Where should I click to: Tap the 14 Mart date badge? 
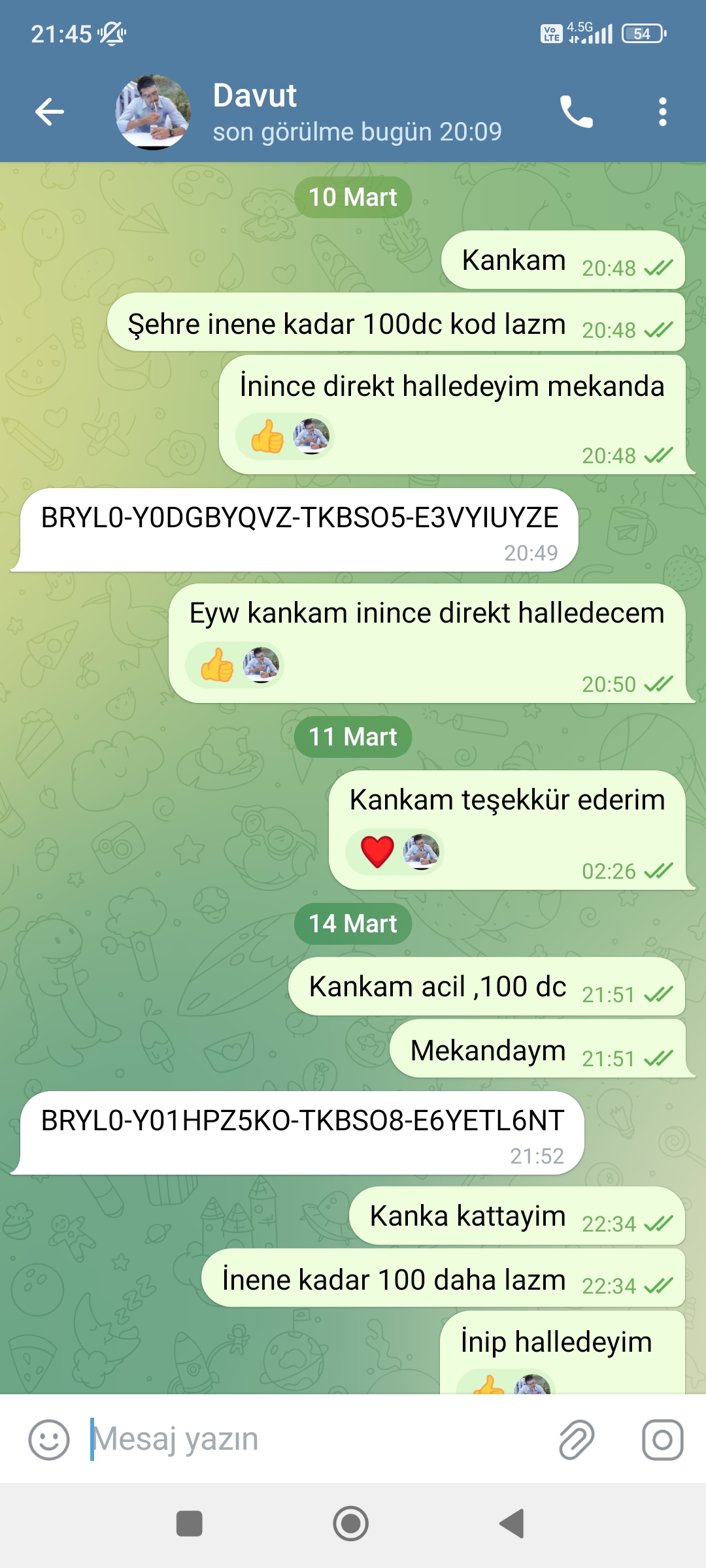click(x=353, y=924)
